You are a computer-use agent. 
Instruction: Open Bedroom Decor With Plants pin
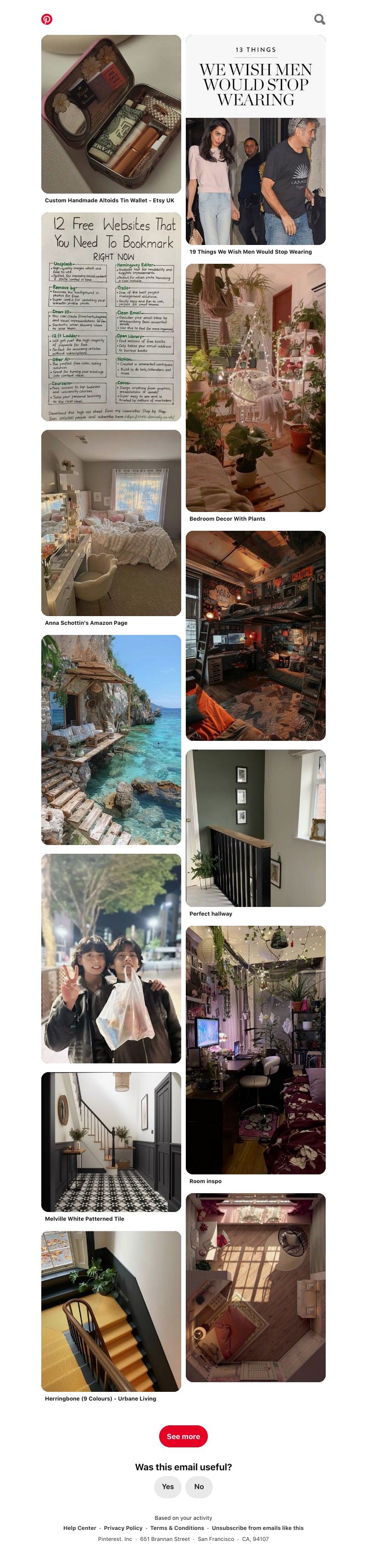point(255,388)
